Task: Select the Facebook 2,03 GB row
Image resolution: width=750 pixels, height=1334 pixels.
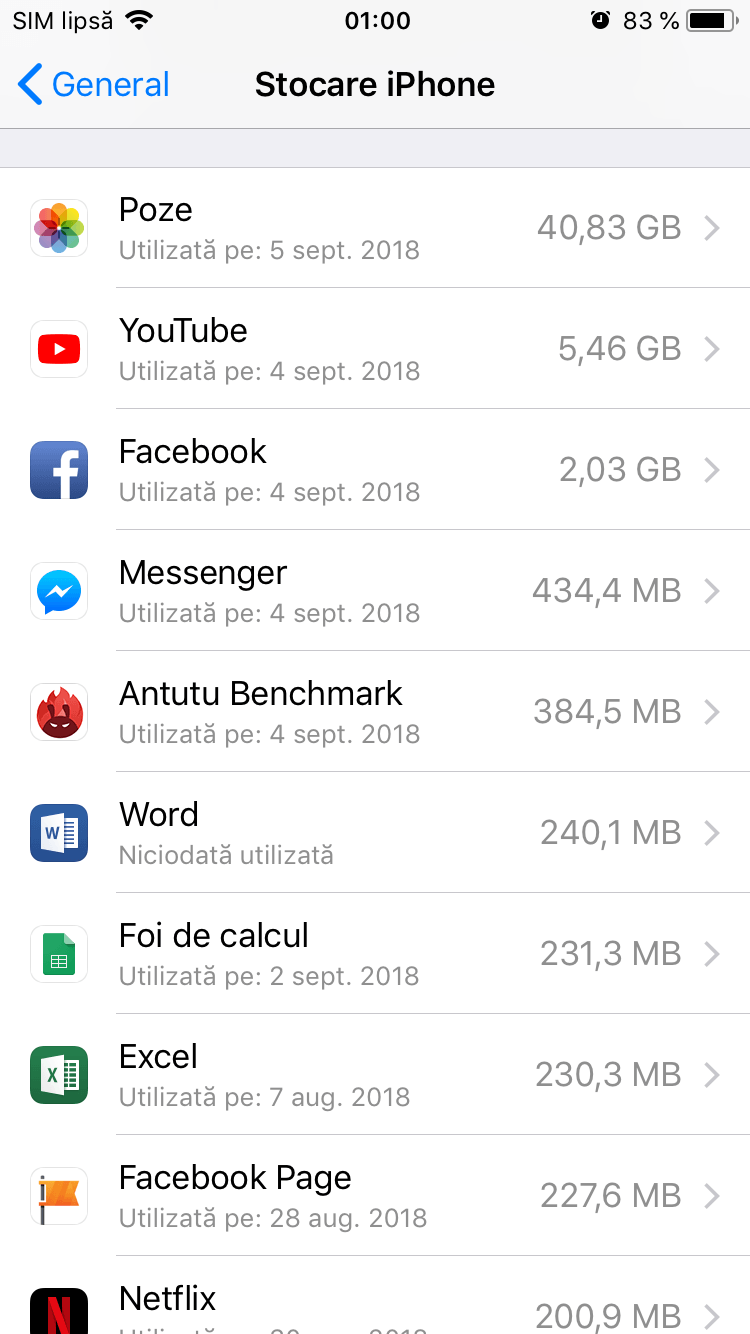Action: pyautogui.click(x=375, y=470)
